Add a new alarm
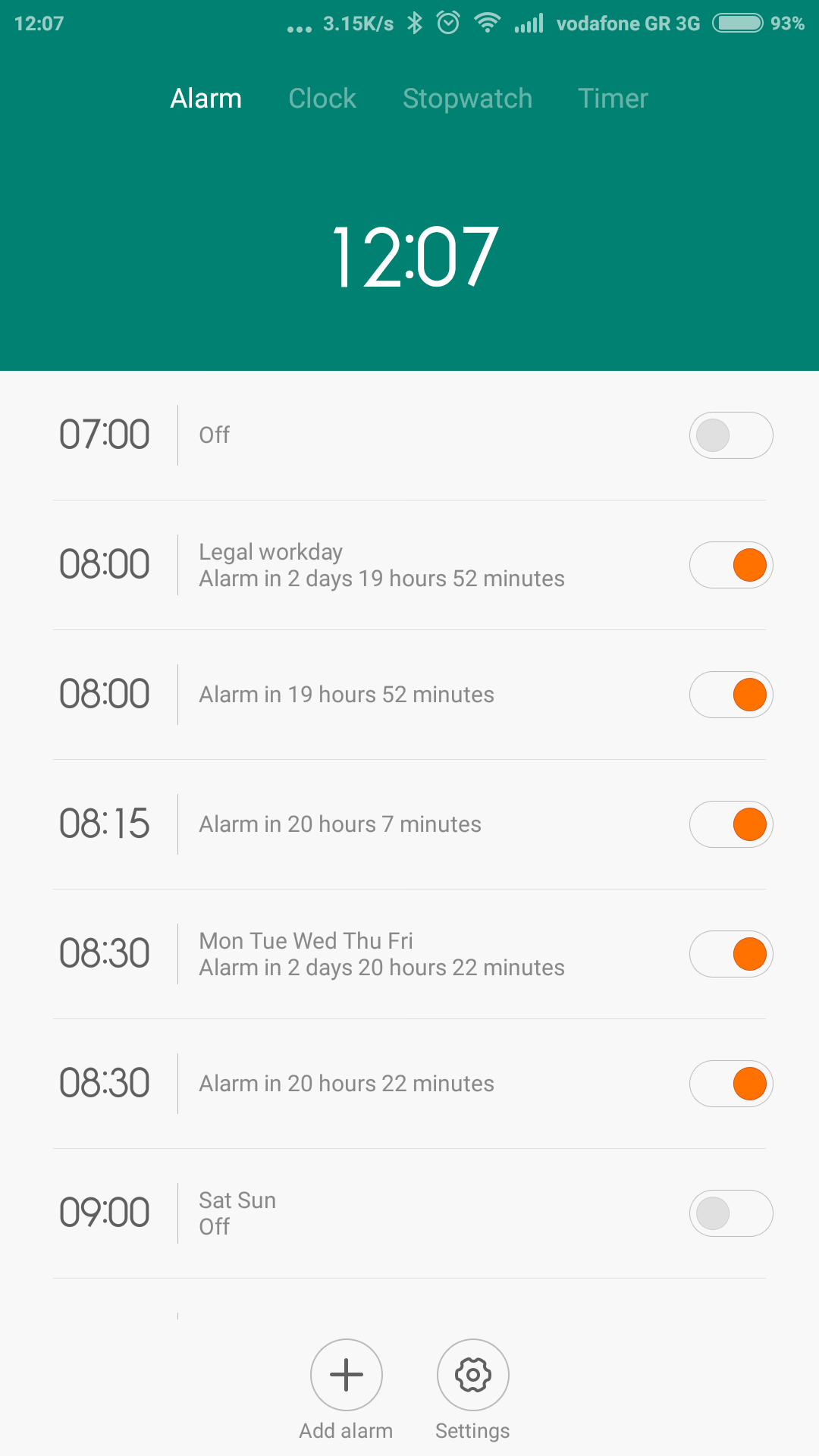The width and height of the screenshot is (819, 1456). pos(347,1375)
